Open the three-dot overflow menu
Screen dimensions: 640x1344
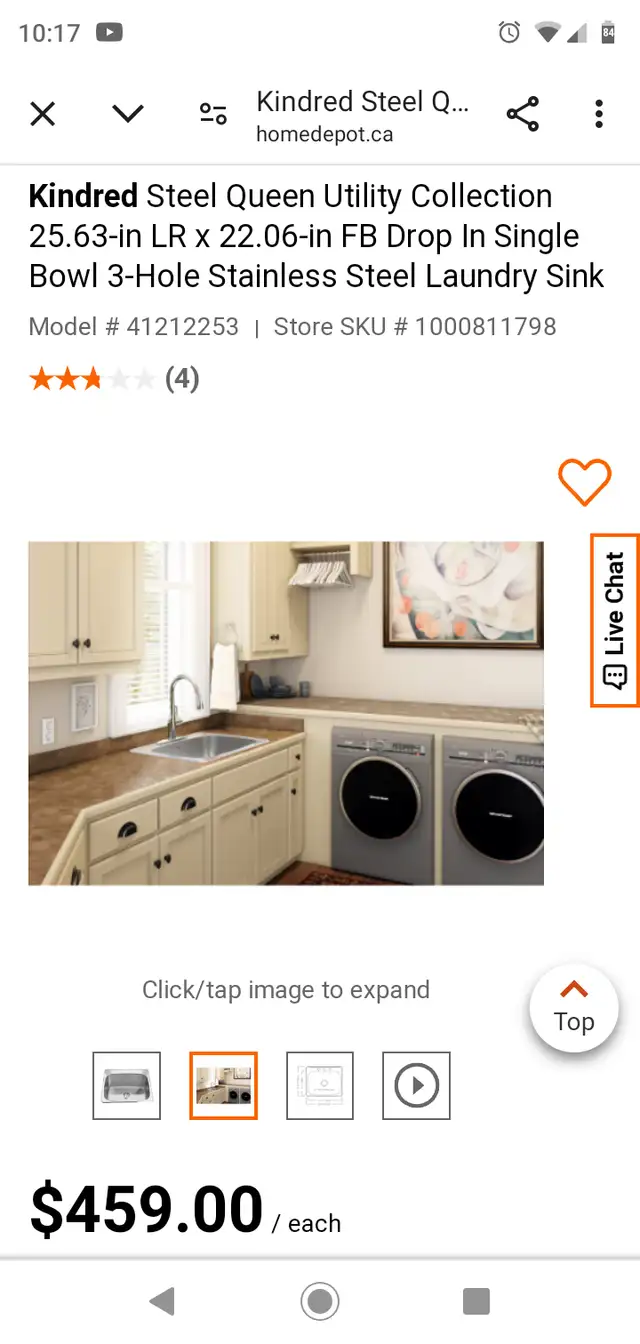(x=599, y=114)
